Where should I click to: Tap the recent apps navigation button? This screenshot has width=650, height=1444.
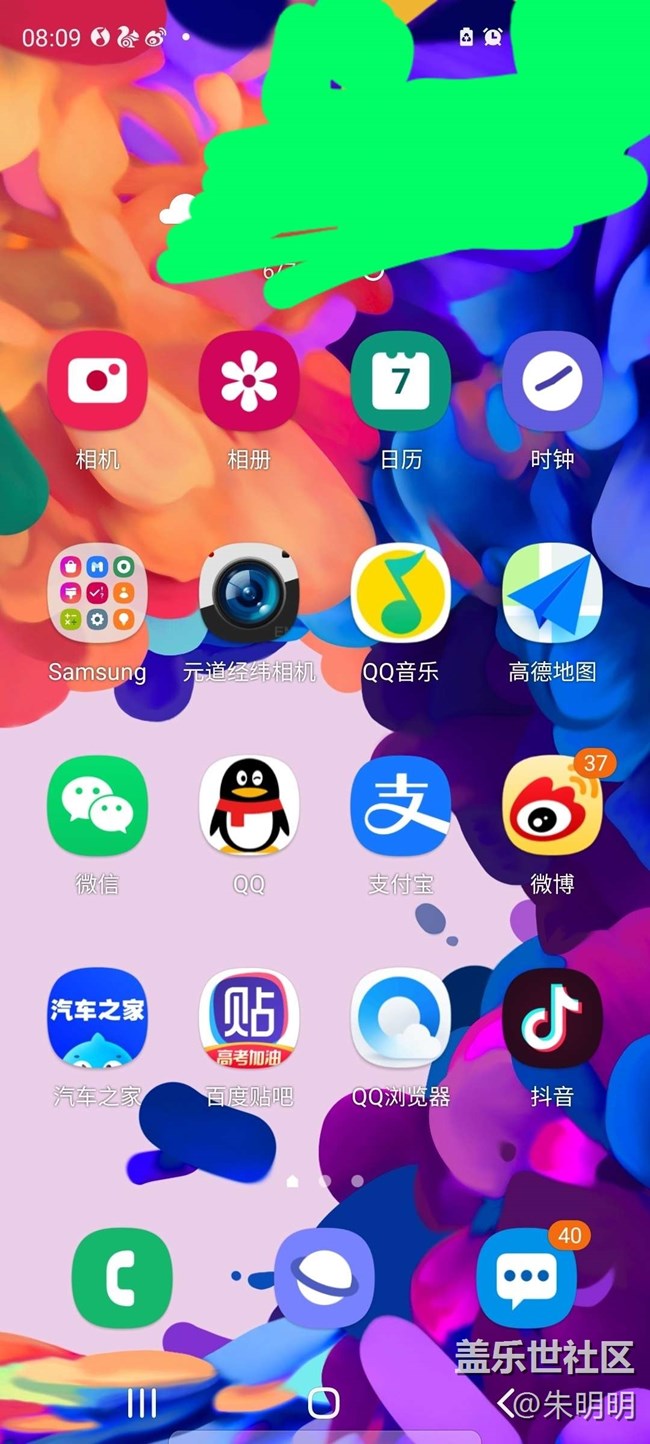(x=142, y=1403)
